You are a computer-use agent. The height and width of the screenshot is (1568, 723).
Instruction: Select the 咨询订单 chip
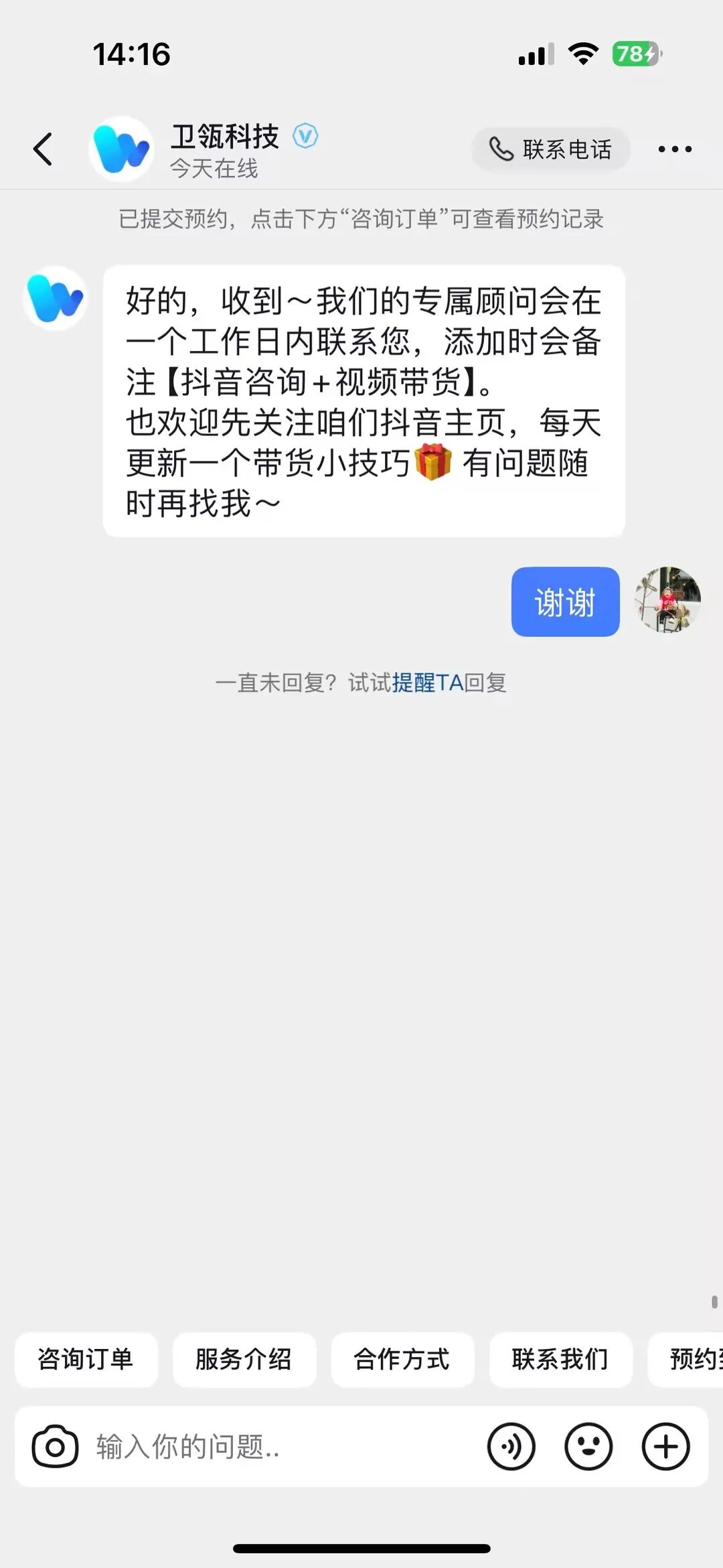(86, 1359)
